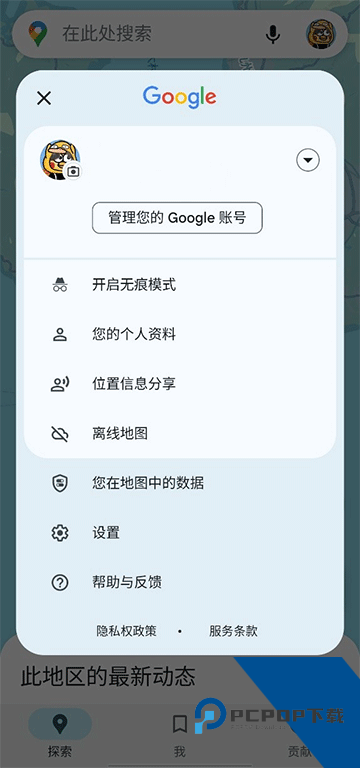Expand the account switcher arrow
Image resolution: width=360 pixels, height=768 pixels.
pyautogui.click(x=308, y=160)
